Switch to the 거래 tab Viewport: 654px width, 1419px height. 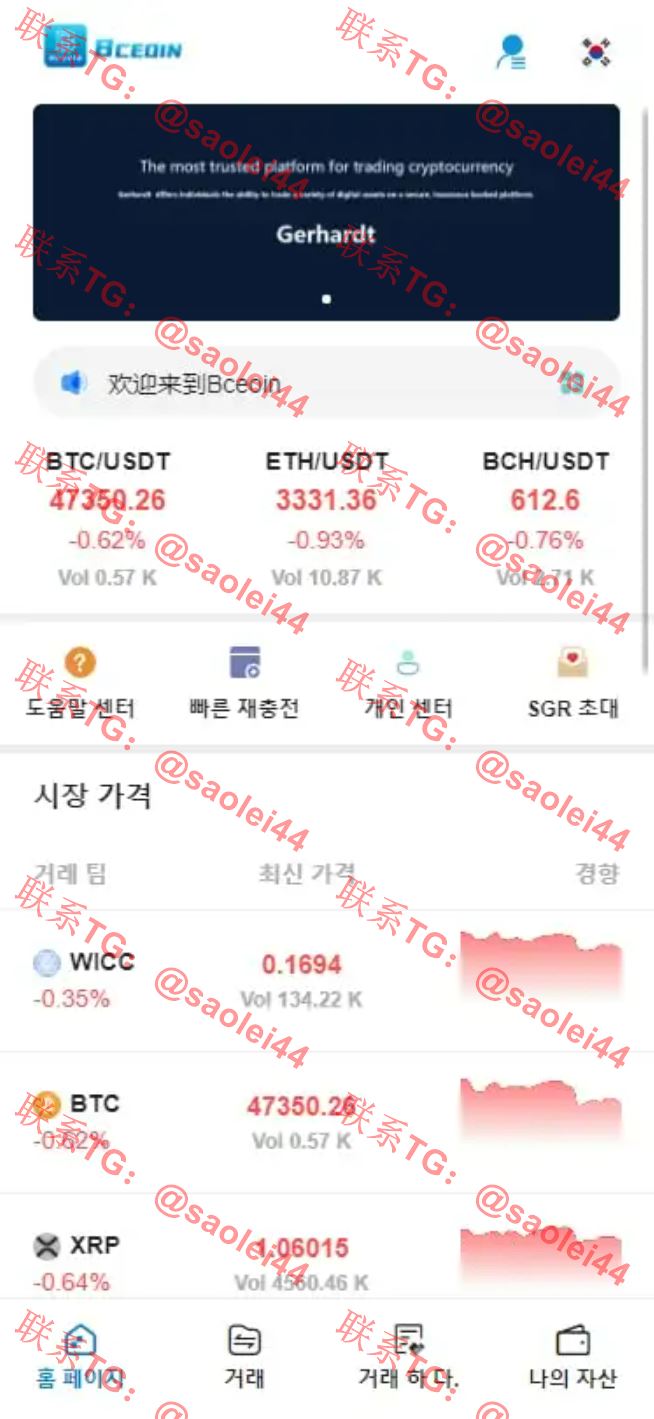pos(244,1357)
